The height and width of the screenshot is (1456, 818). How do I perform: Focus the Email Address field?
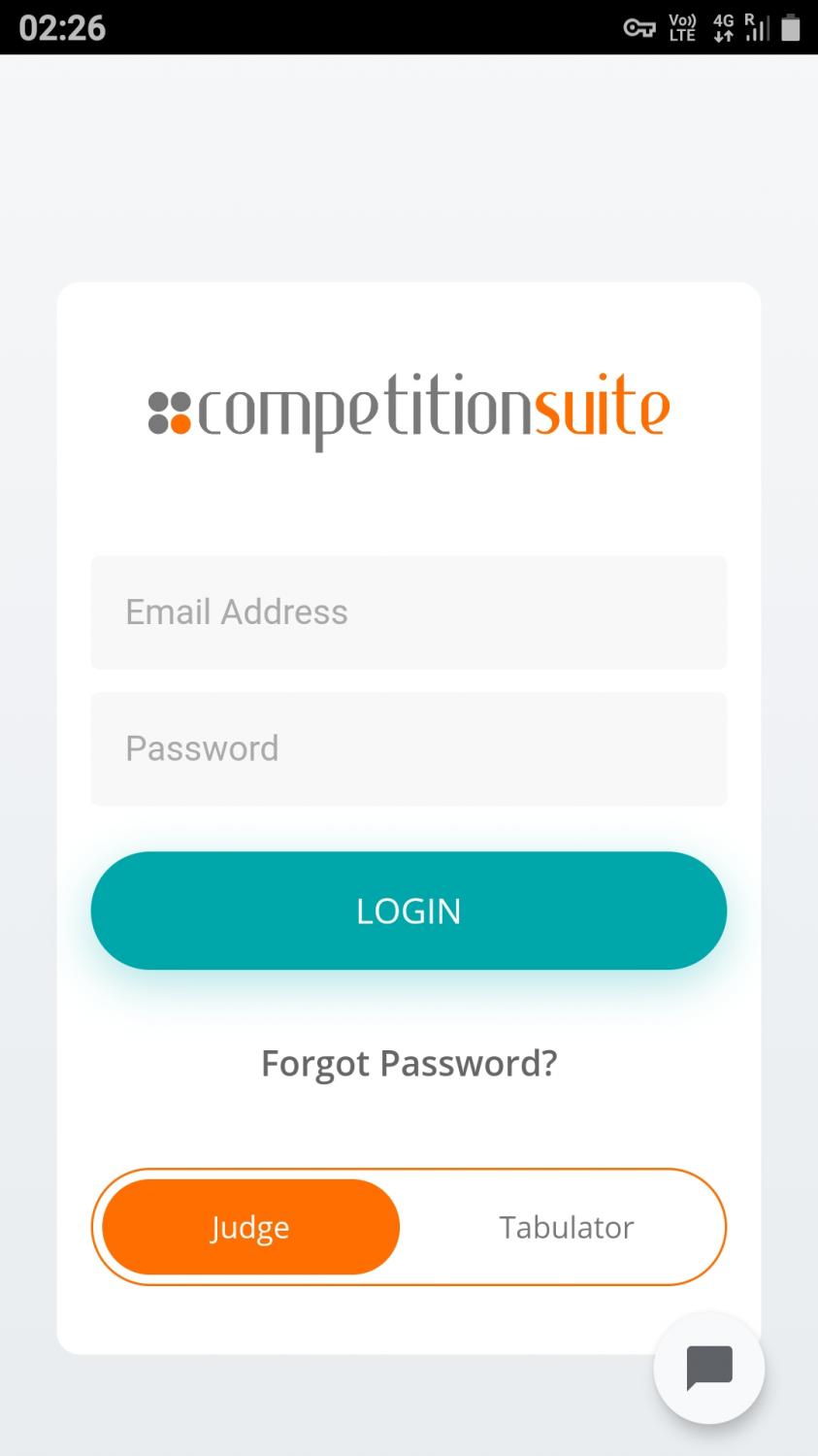(x=409, y=612)
